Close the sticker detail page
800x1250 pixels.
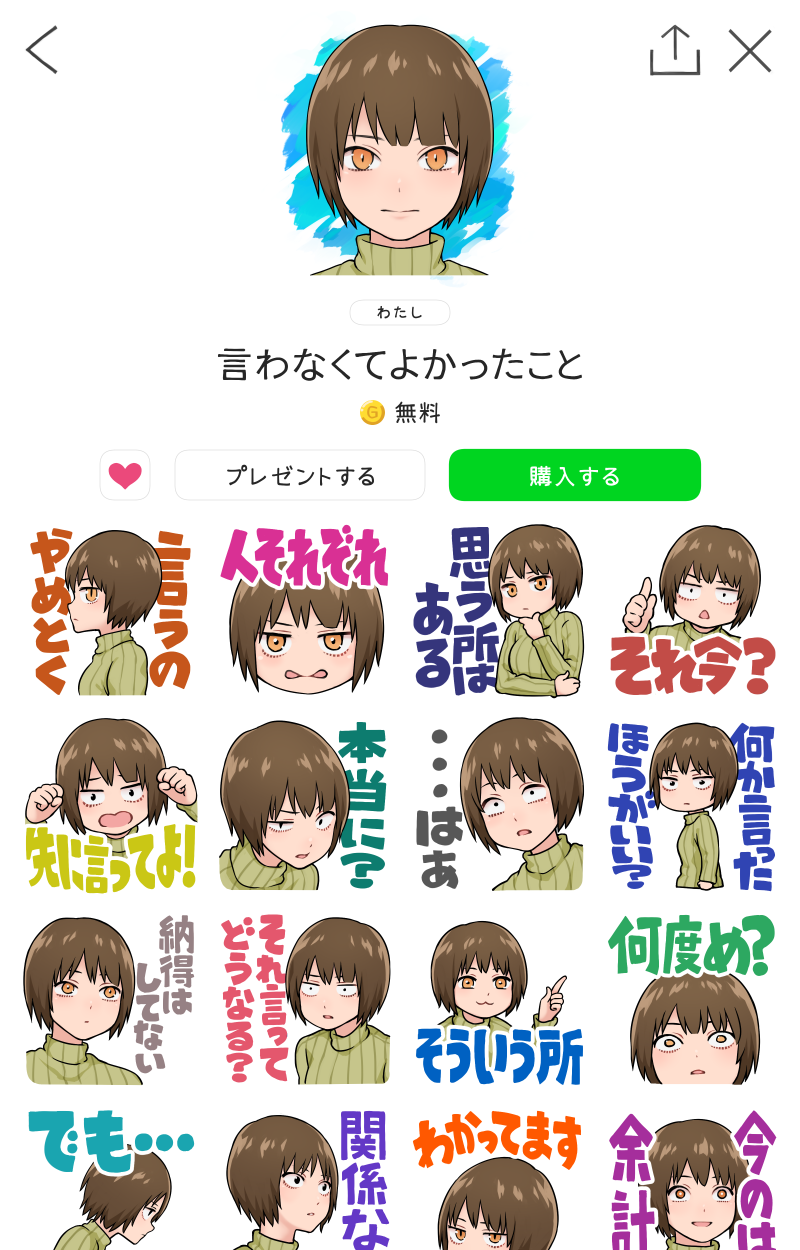coord(750,51)
